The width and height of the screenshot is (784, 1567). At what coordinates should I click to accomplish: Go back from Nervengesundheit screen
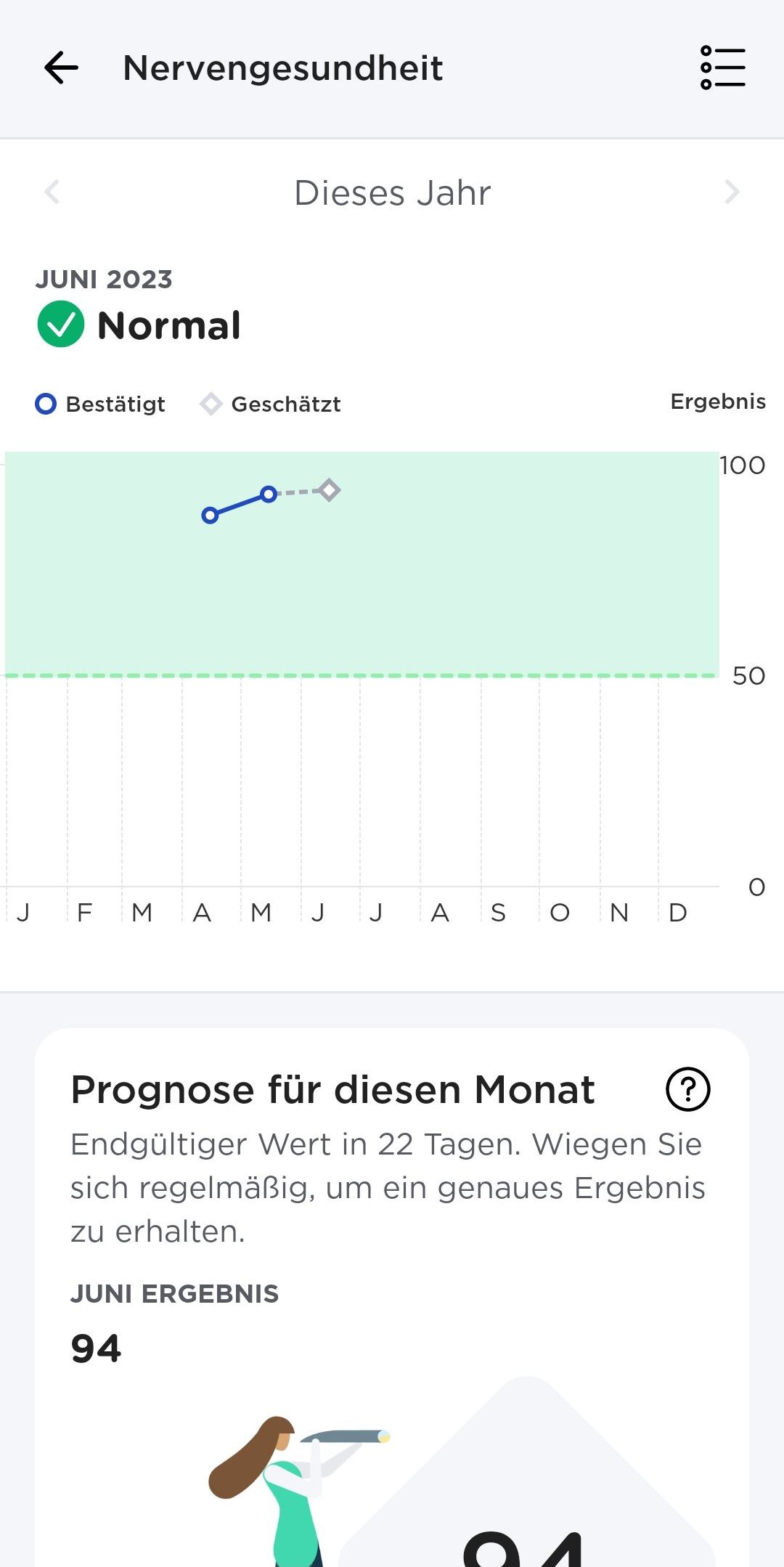pyautogui.click(x=61, y=68)
